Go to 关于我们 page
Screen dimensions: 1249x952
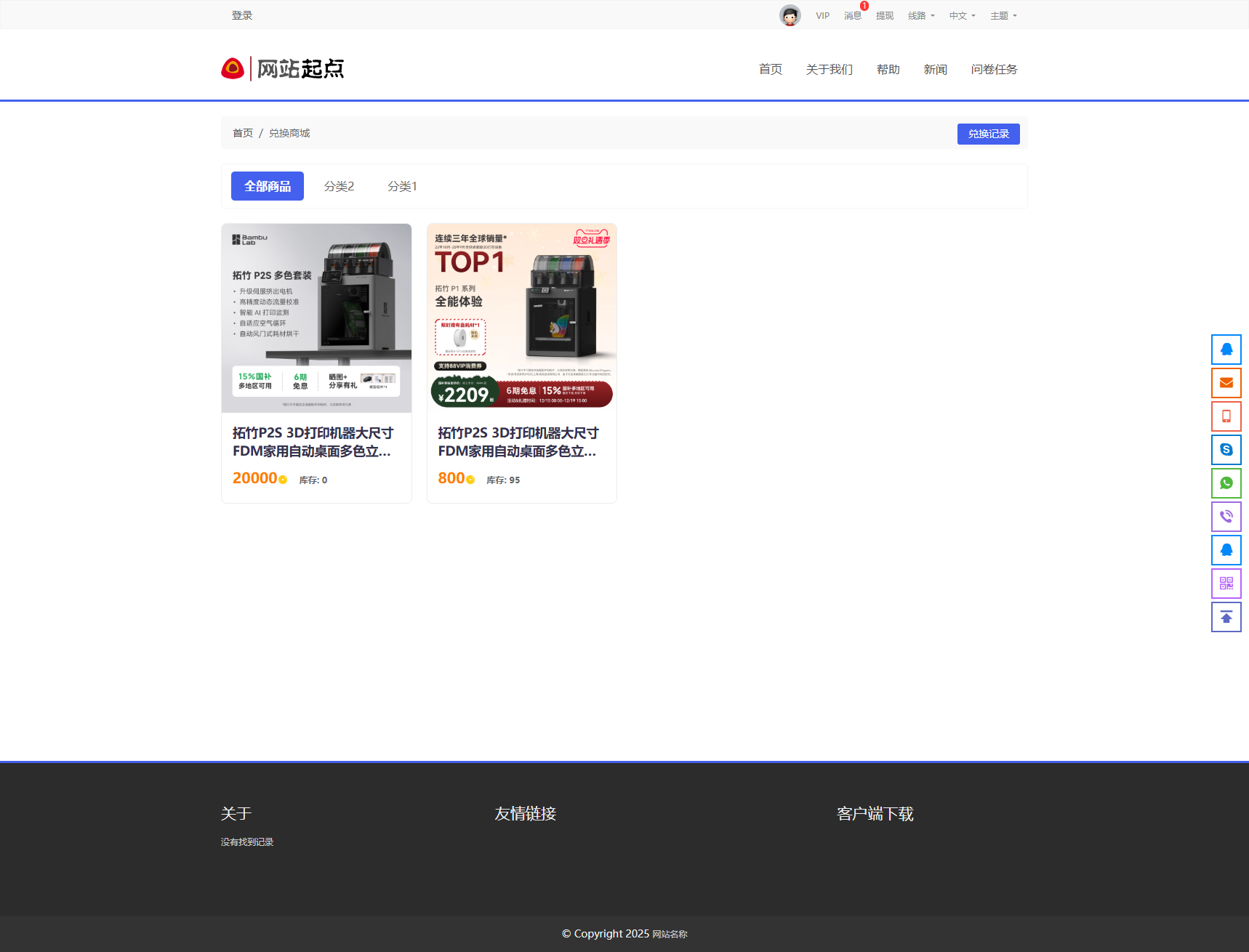tap(829, 69)
